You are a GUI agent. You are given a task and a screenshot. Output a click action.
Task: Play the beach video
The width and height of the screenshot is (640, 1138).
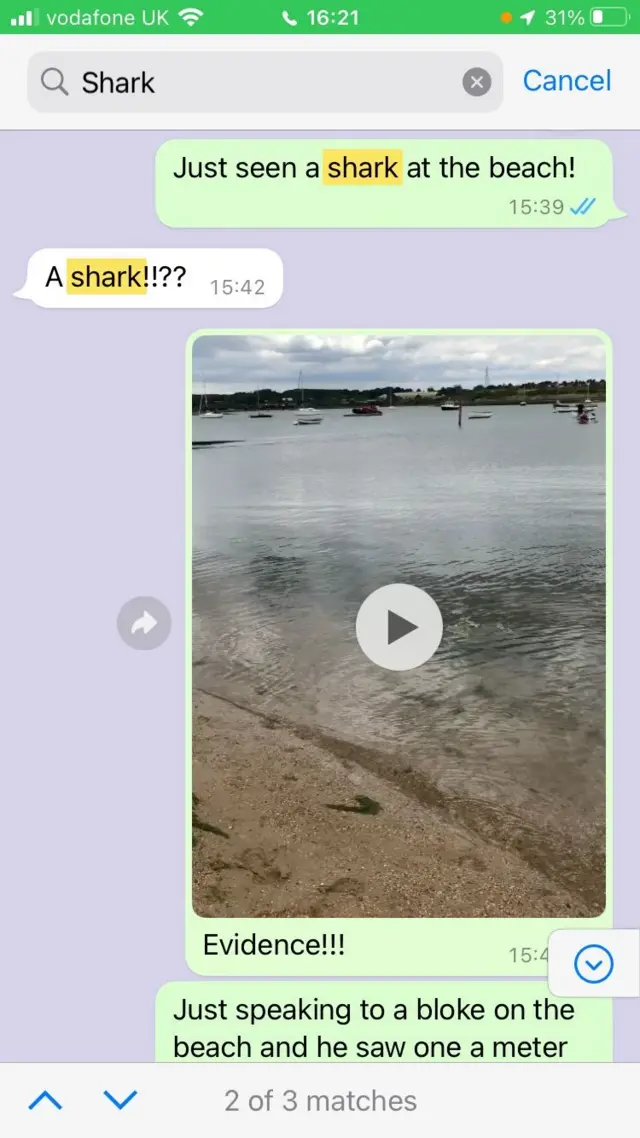coord(399,627)
